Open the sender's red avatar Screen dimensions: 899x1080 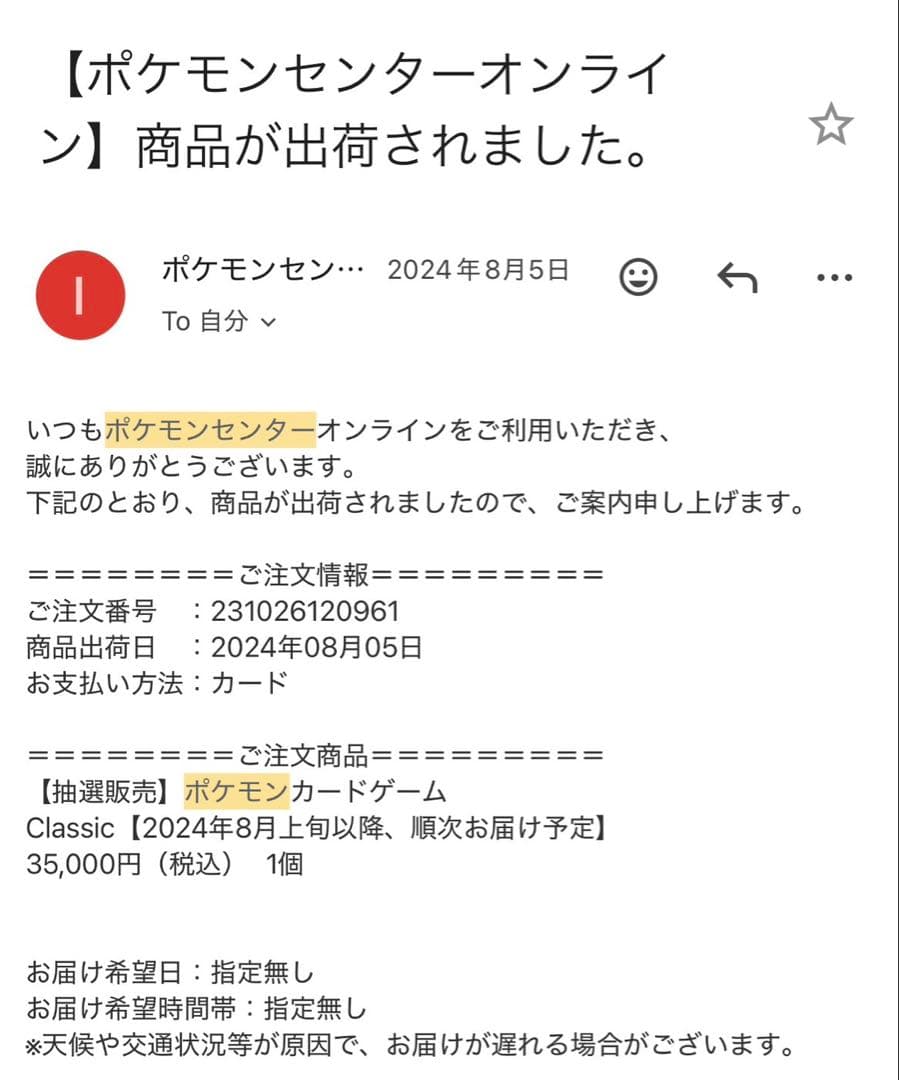(x=80, y=295)
